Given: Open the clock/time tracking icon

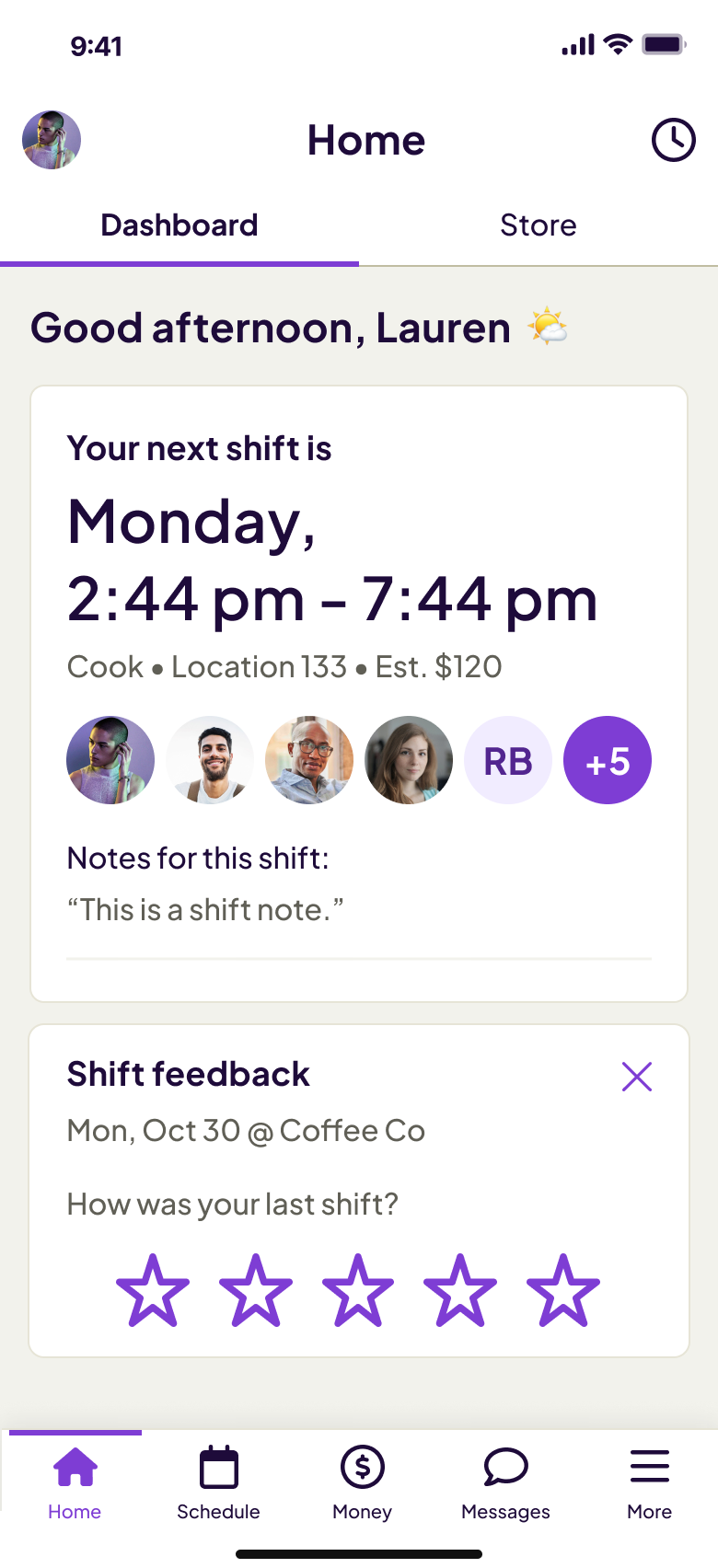Looking at the screenshot, I should point(673,140).
